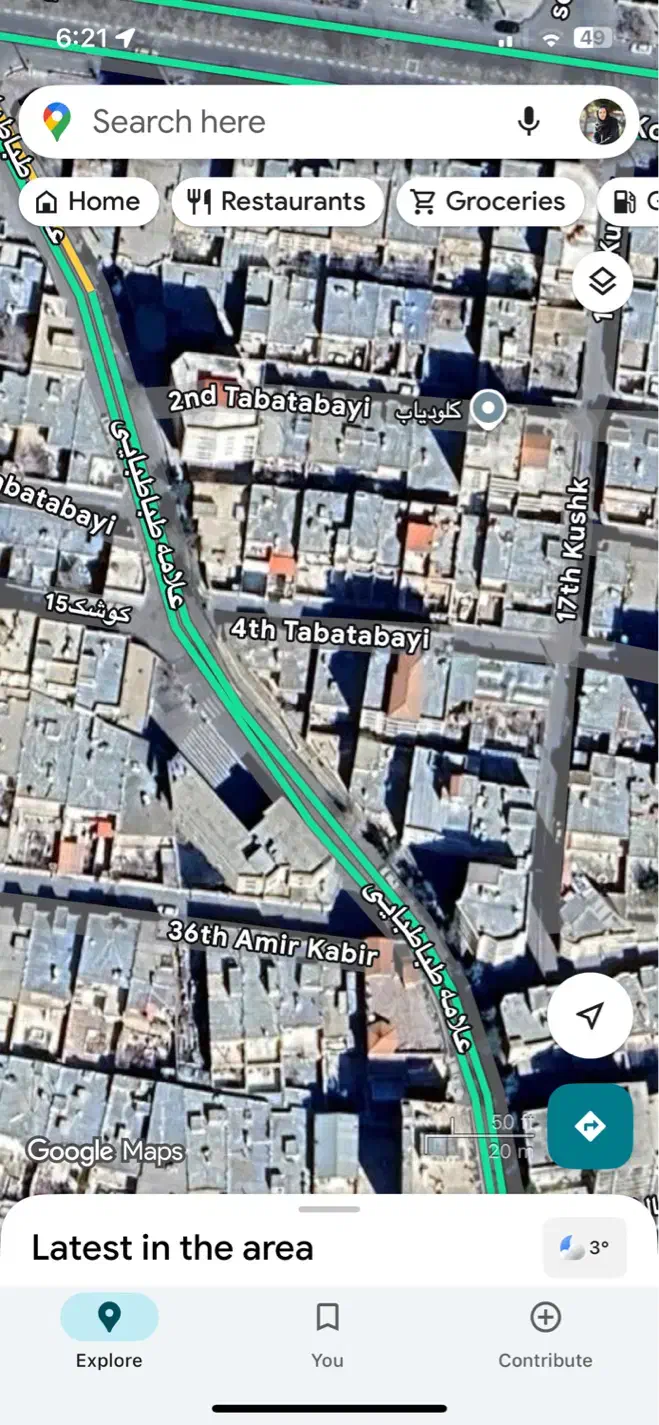
Task: Open the account profile picture
Action: coord(602,122)
